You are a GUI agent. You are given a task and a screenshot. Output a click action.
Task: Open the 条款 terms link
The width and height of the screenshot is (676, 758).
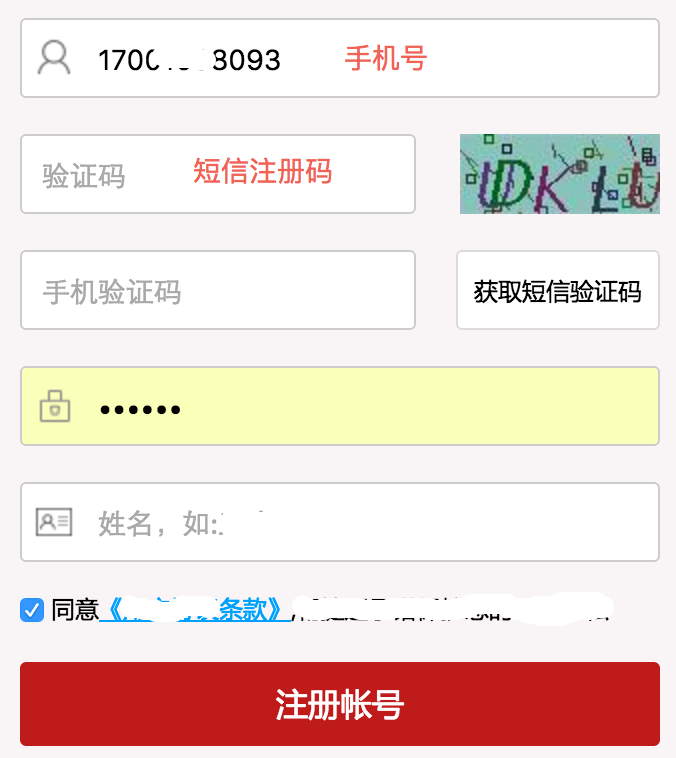tap(196, 608)
